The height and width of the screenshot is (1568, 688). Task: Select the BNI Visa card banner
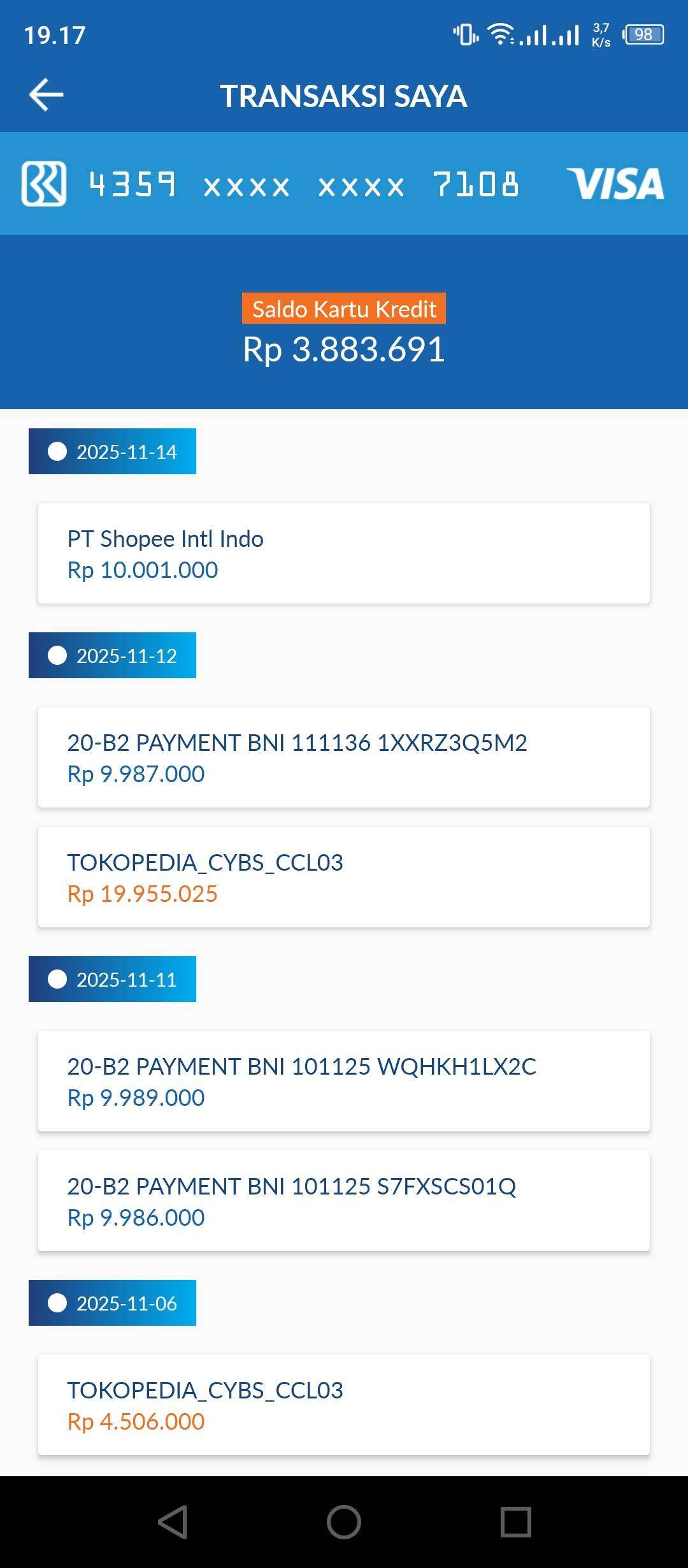pyautogui.click(x=344, y=184)
